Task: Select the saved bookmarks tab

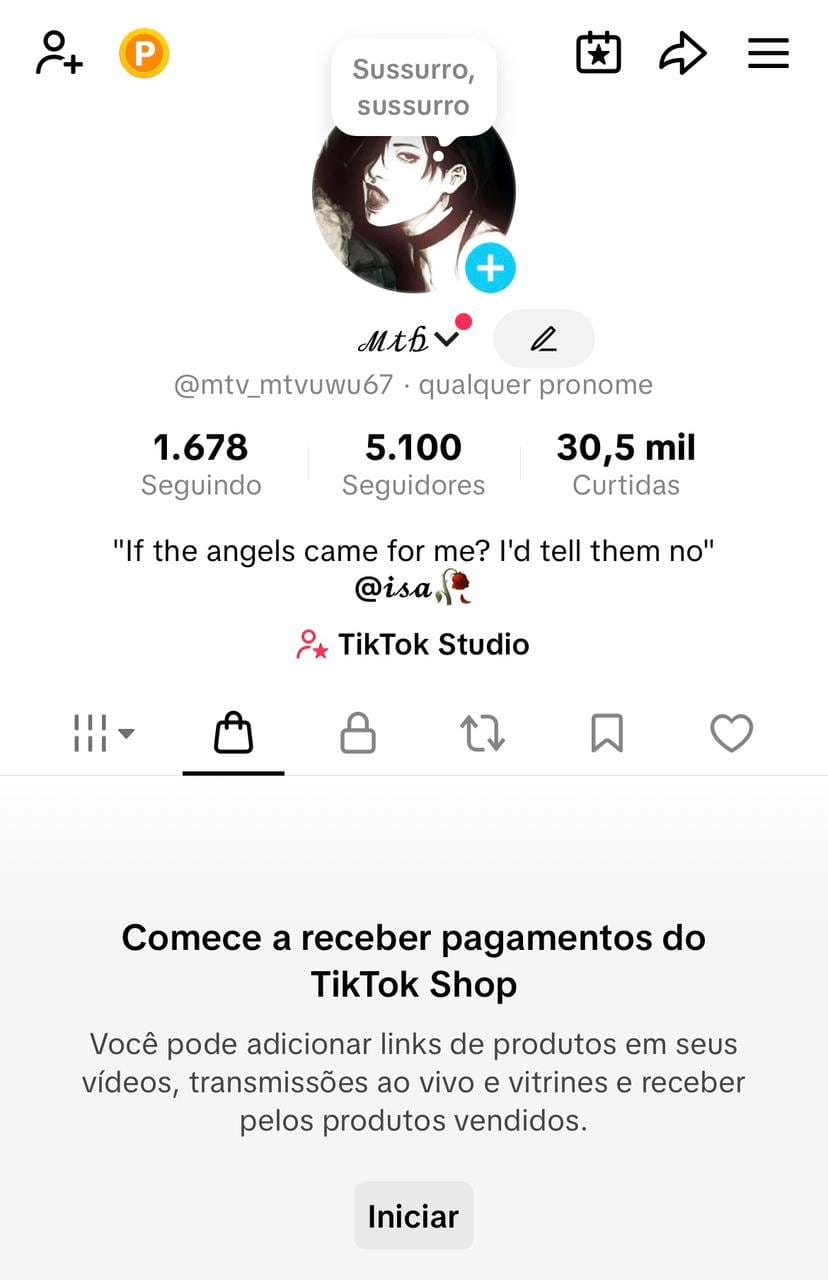Action: (606, 733)
